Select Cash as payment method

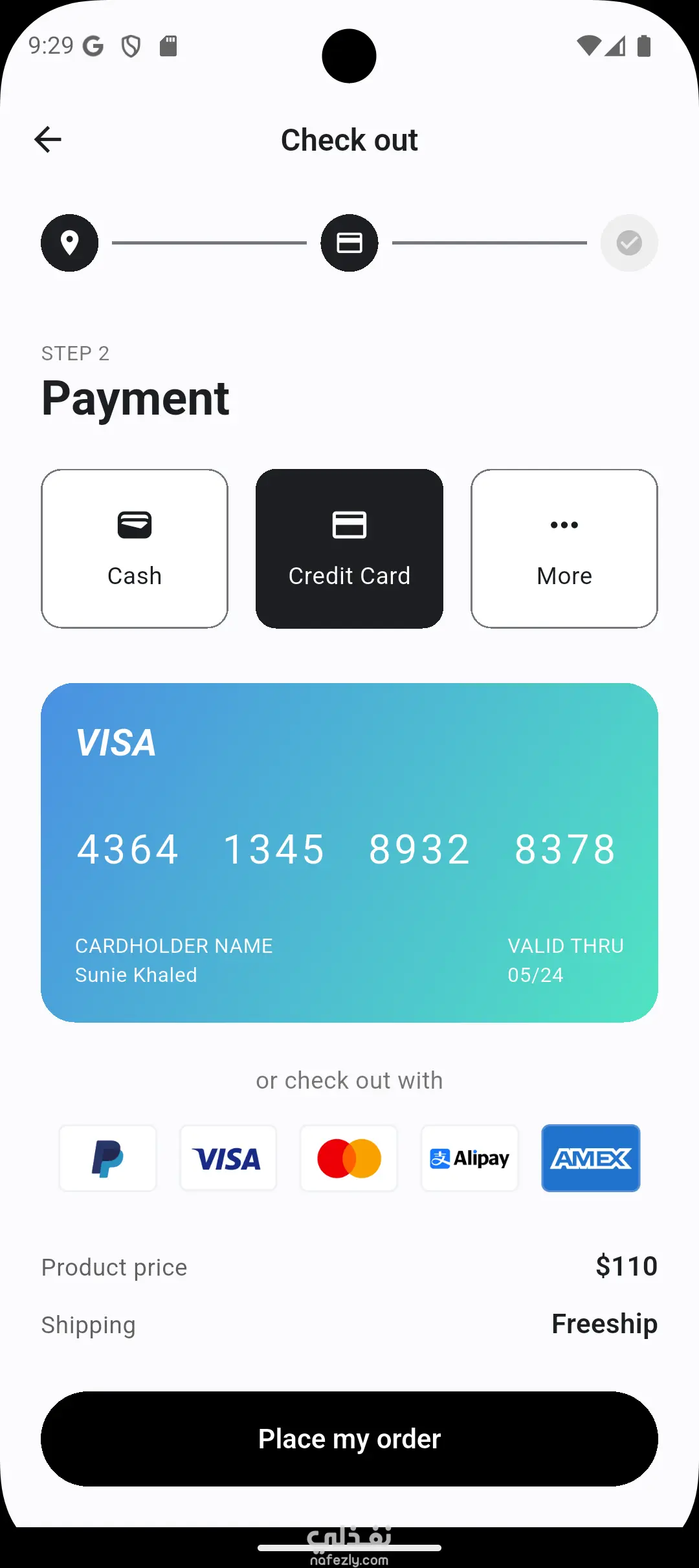coord(135,549)
